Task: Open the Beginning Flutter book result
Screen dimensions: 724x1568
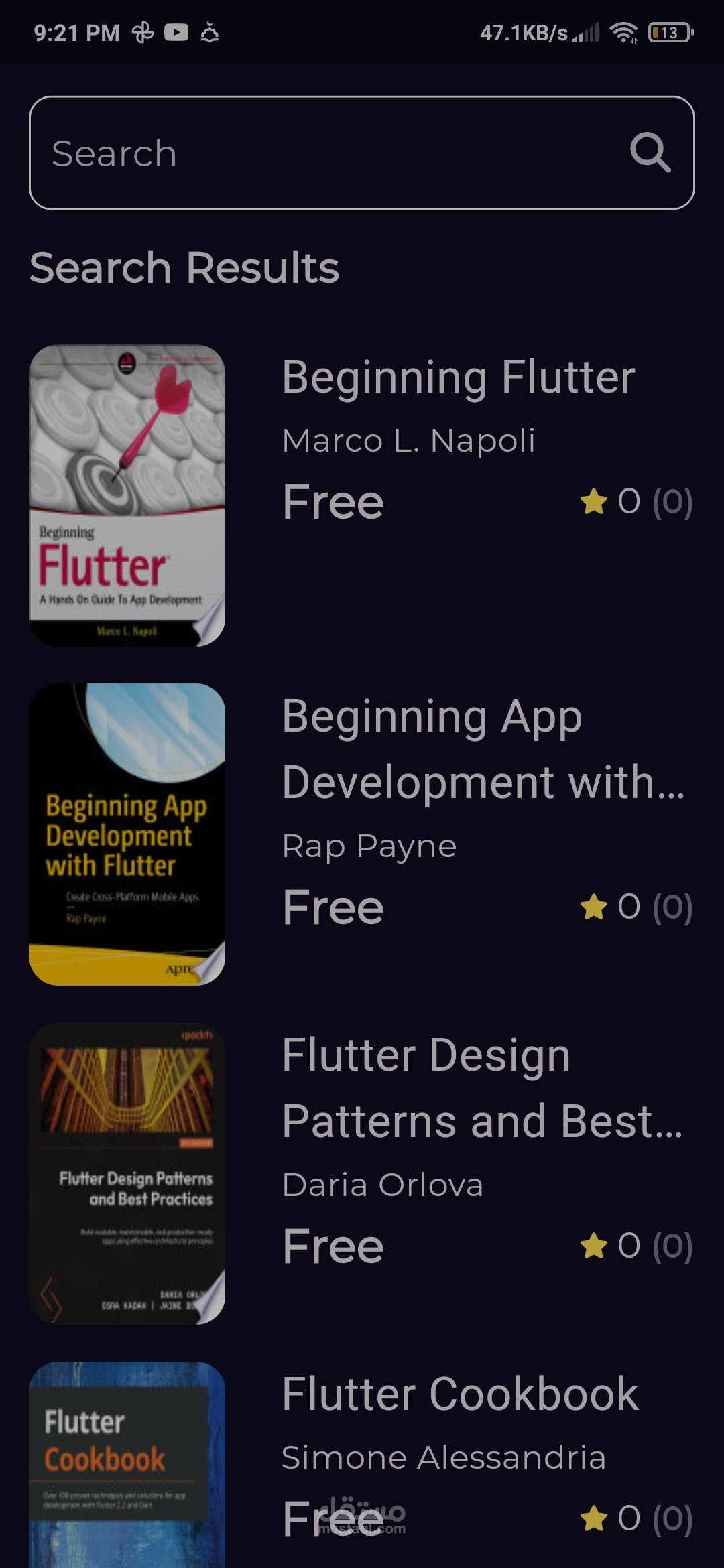Action: (x=458, y=378)
